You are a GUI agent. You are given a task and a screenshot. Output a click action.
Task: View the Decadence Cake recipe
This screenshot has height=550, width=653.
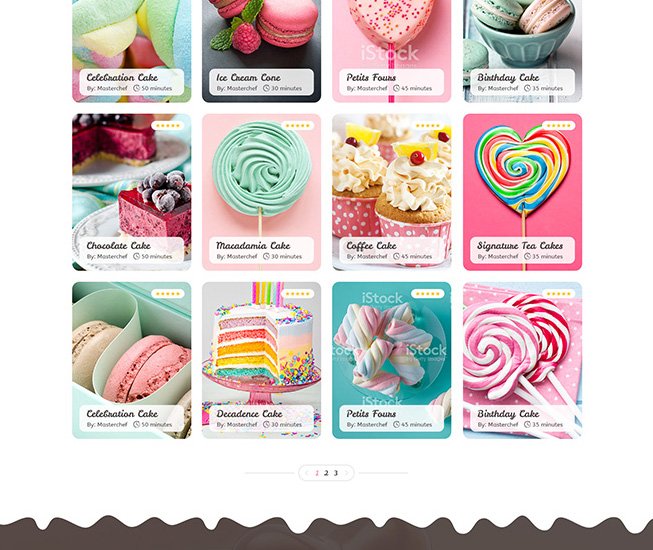[261, 360]
